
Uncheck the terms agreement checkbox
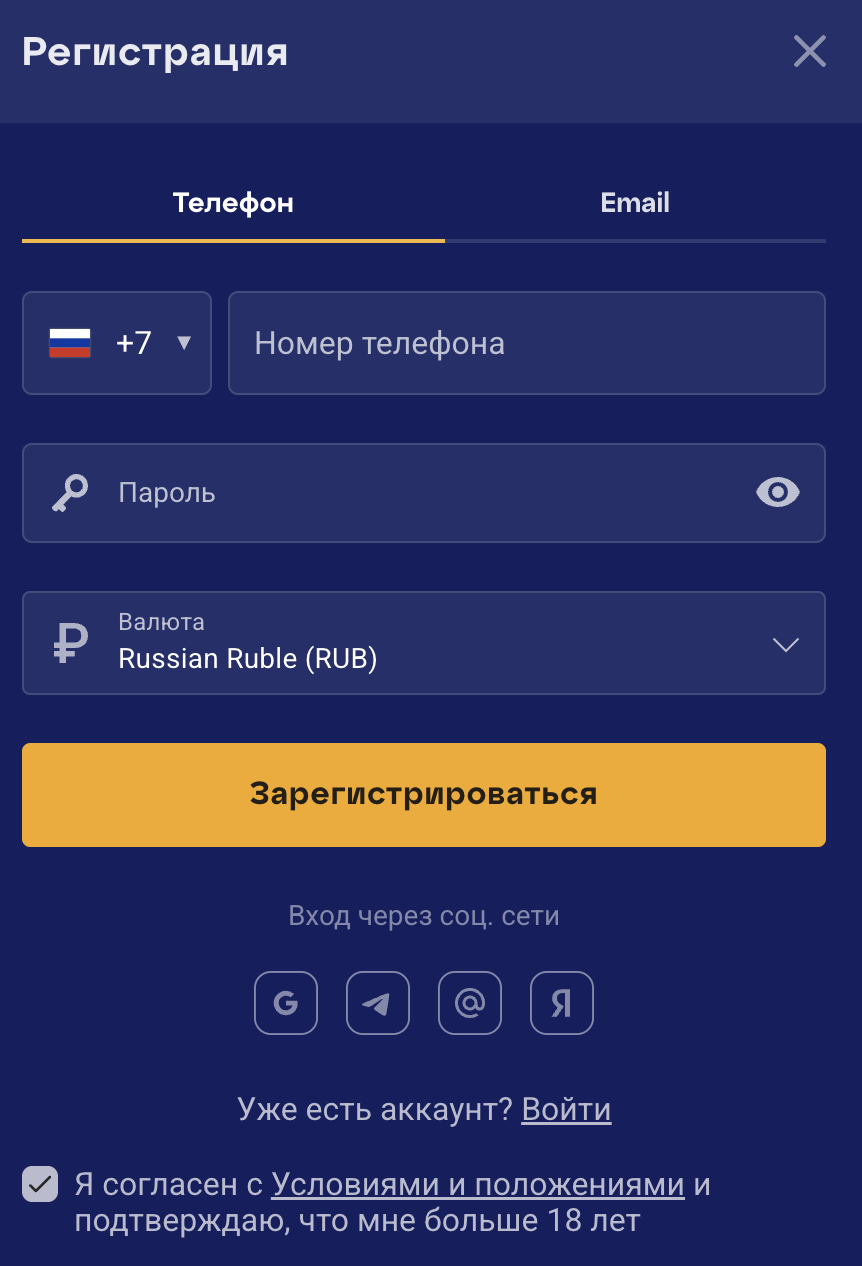click(x=40, y=1185)
